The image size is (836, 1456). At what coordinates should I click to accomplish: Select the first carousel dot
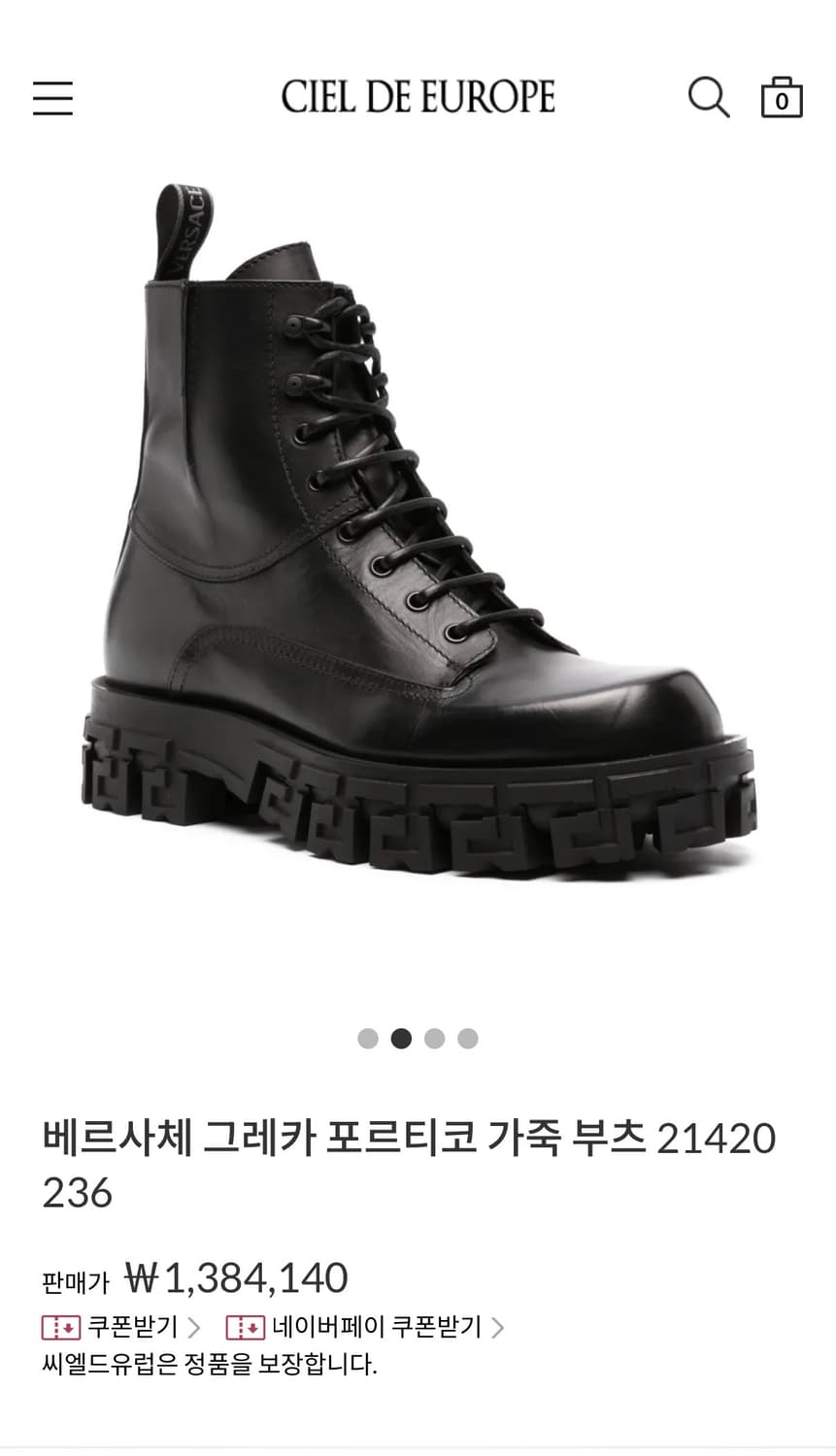(x=367, y=1040)
